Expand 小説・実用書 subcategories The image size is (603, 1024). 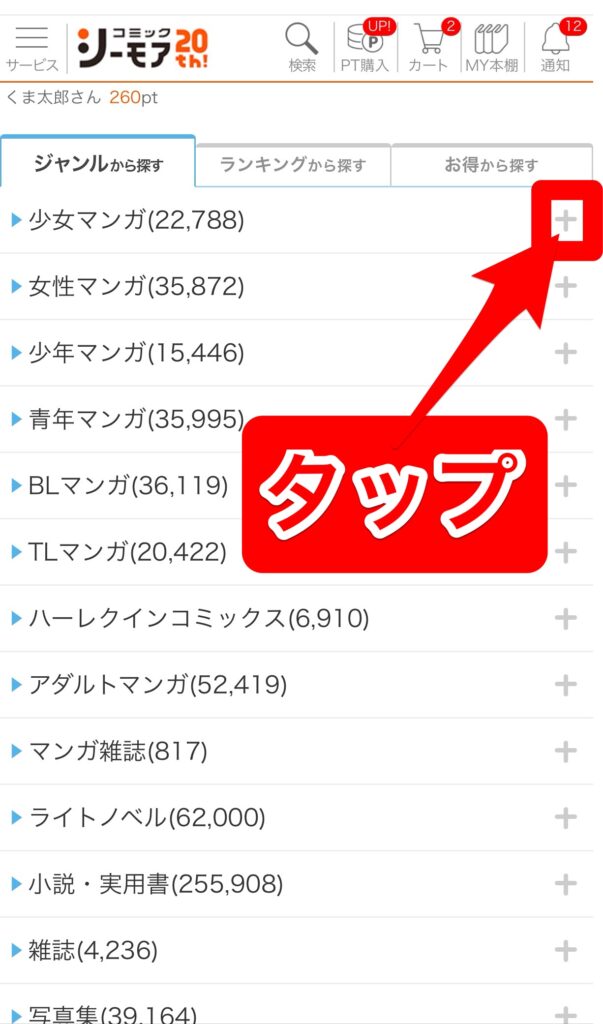coord(566,884)
